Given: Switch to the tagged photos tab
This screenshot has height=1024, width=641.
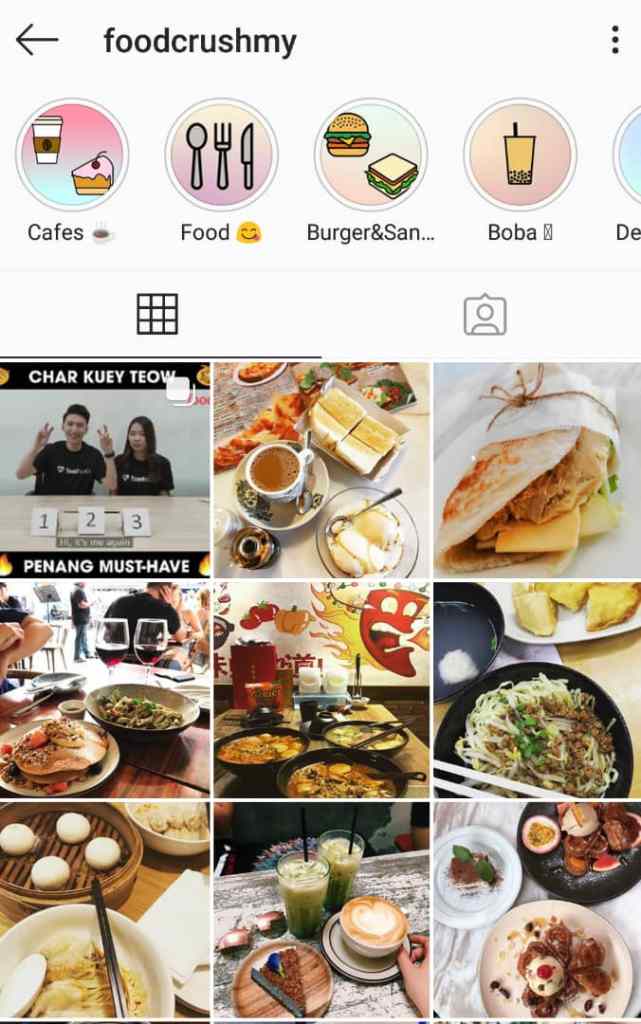Looking at the screenshot, I should (484, 314).
